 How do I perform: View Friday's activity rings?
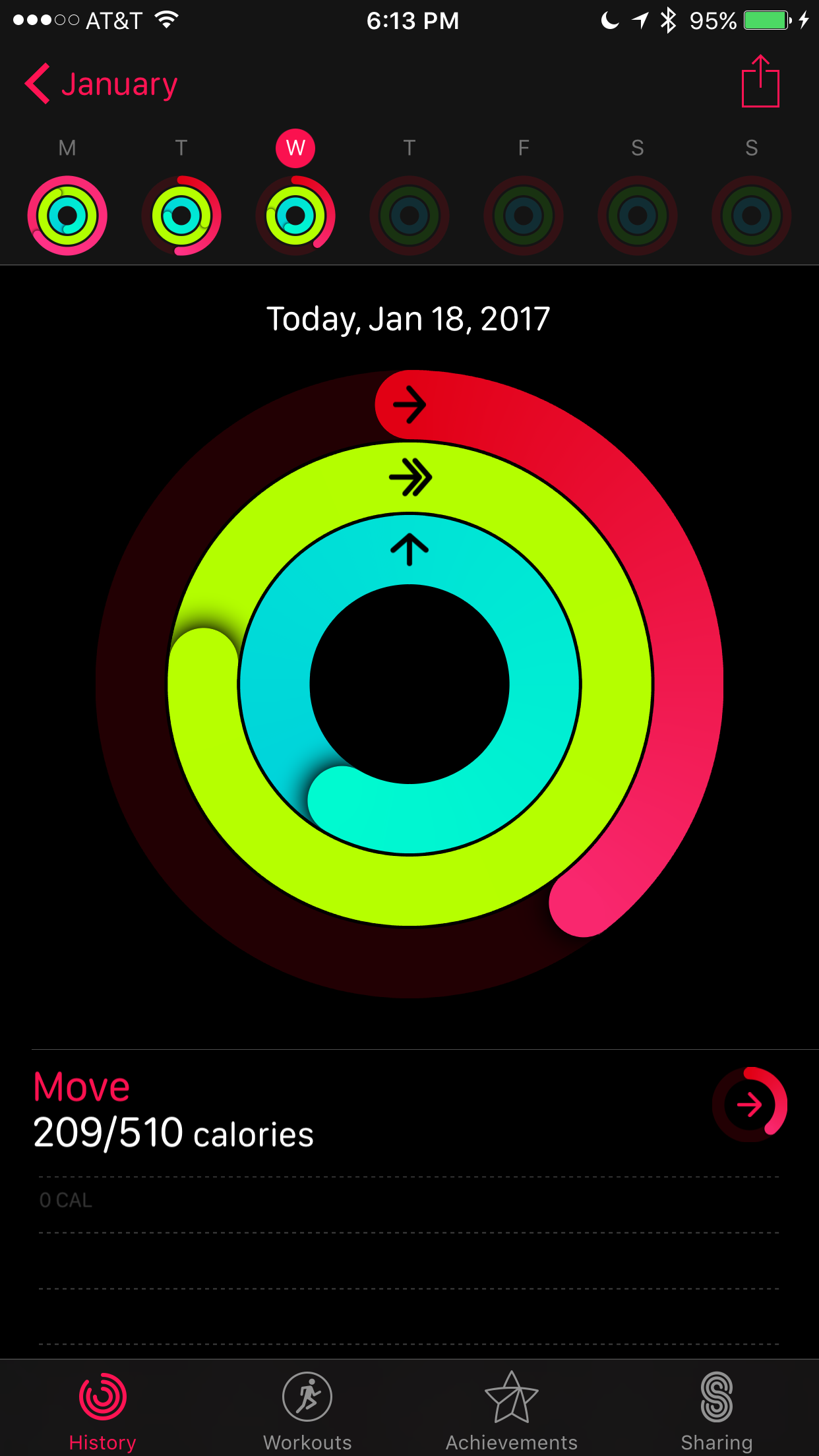click(524, 215)
